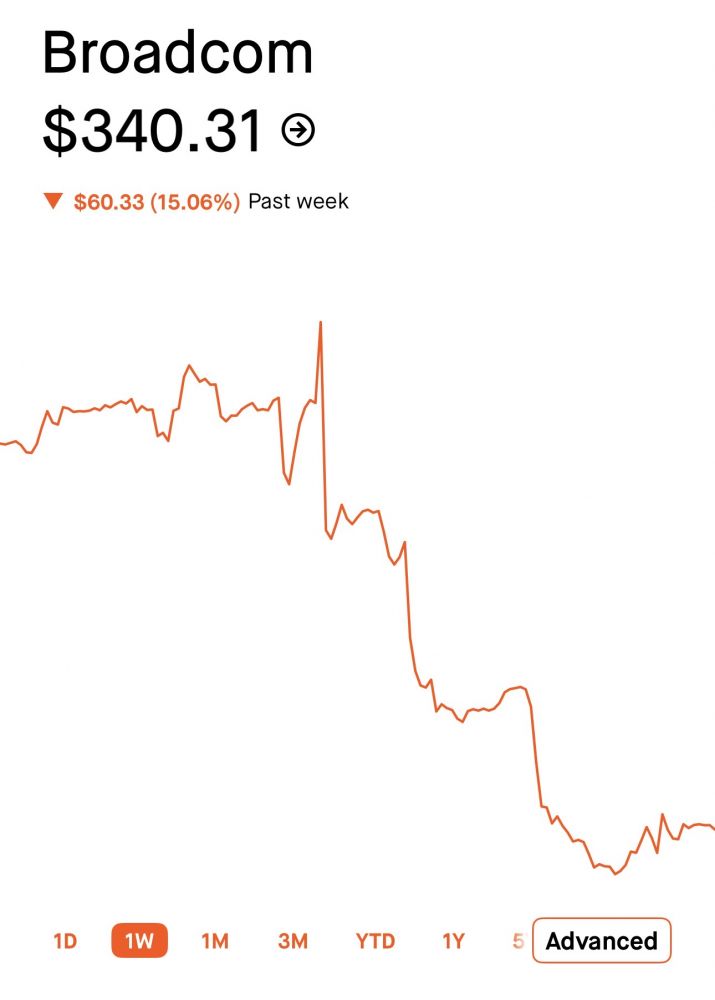Show the 1M chart range
715x1000 pixels.
(x=215, y=941)
